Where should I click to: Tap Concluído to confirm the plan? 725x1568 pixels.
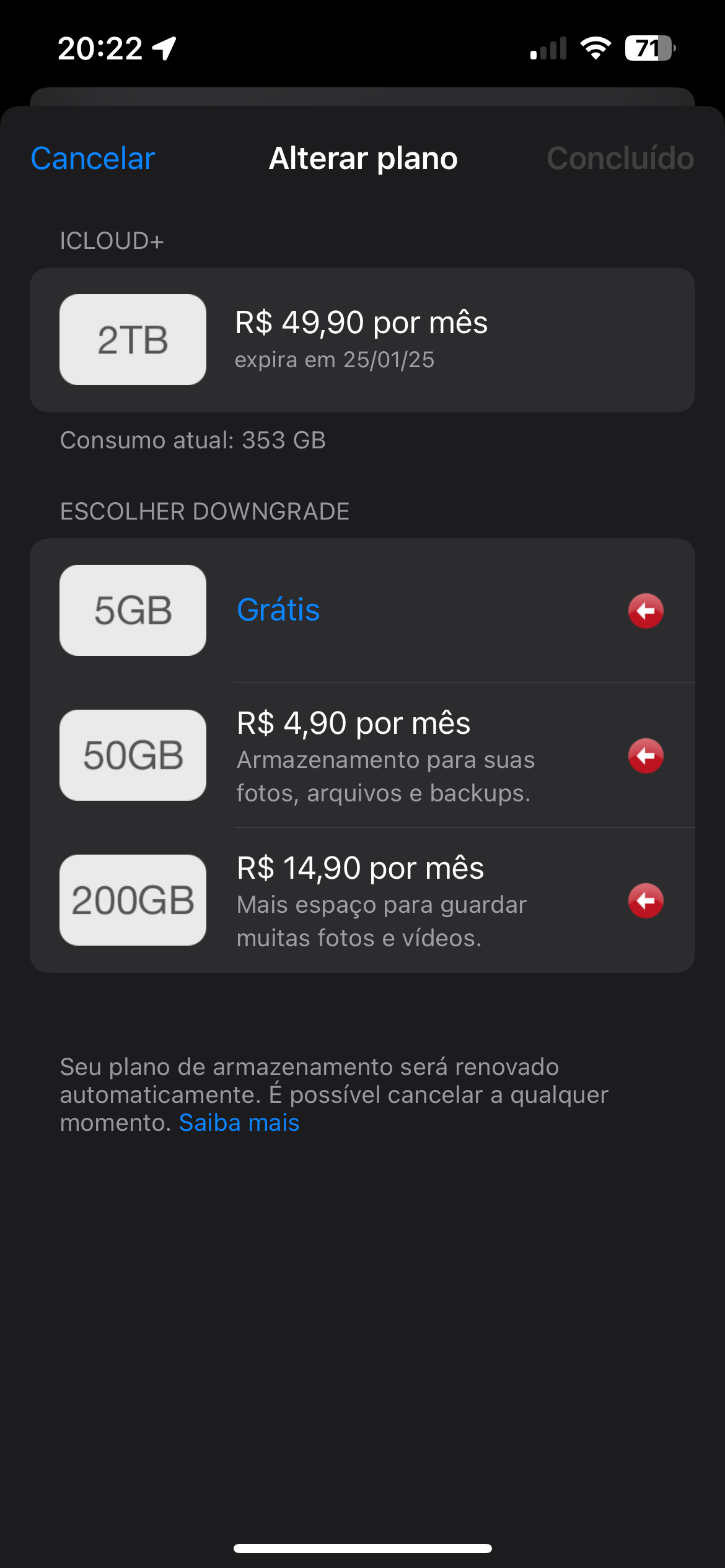coord(620,159)
